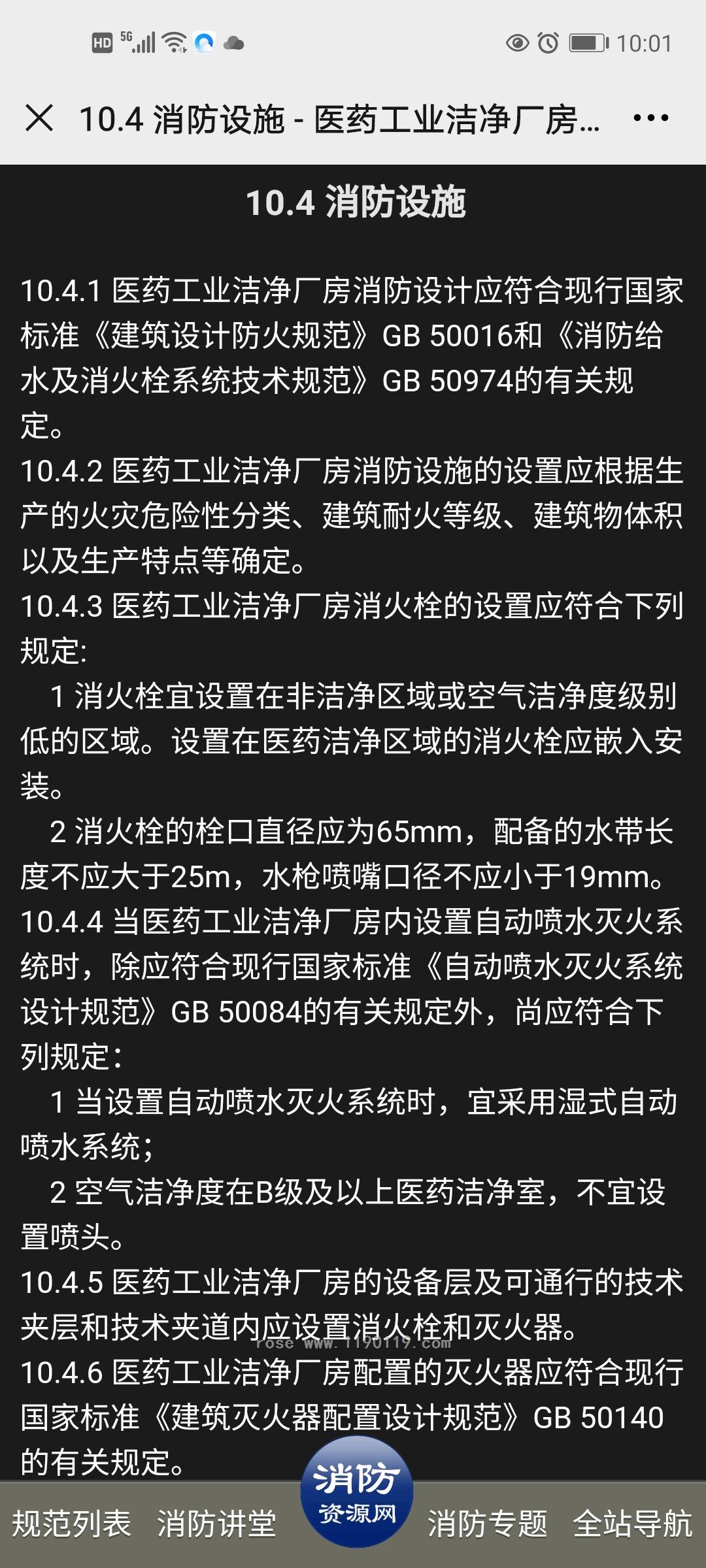Close the web page view
The width and height of the screenshot is (706, 1568).
39,119
